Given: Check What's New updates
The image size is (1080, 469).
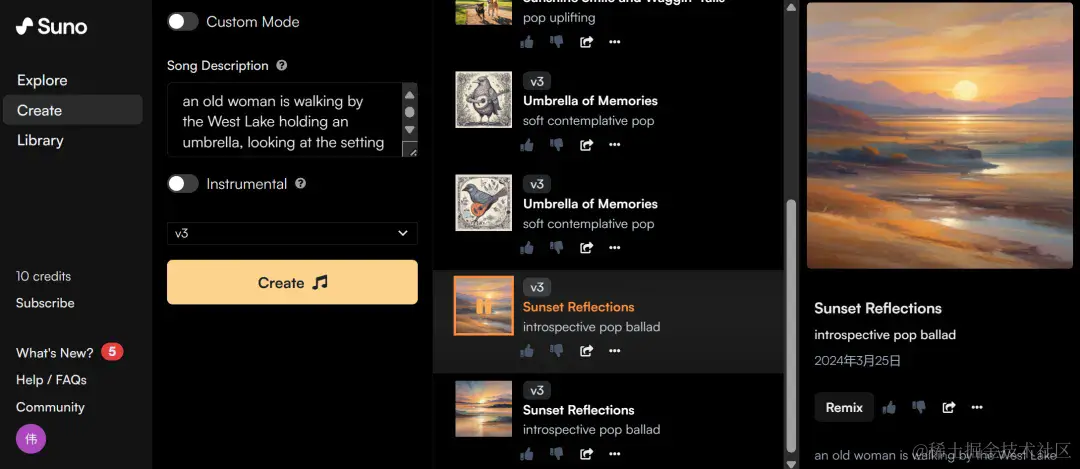Looking at the screenshot, I should coord(55,352).
